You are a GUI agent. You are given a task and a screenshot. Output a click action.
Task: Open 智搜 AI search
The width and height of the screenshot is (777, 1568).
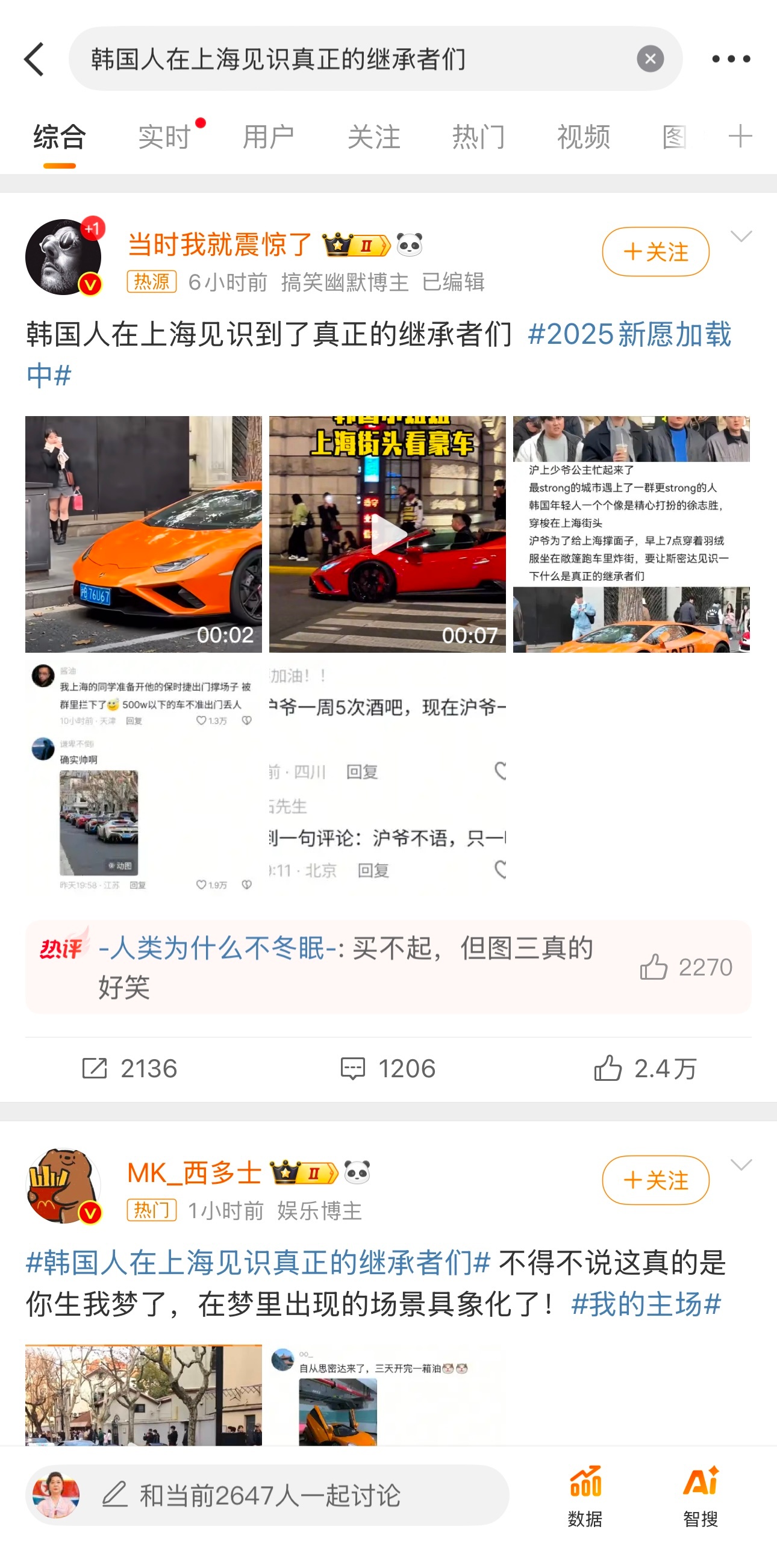pyautogui.click(x=701, y=1496)
